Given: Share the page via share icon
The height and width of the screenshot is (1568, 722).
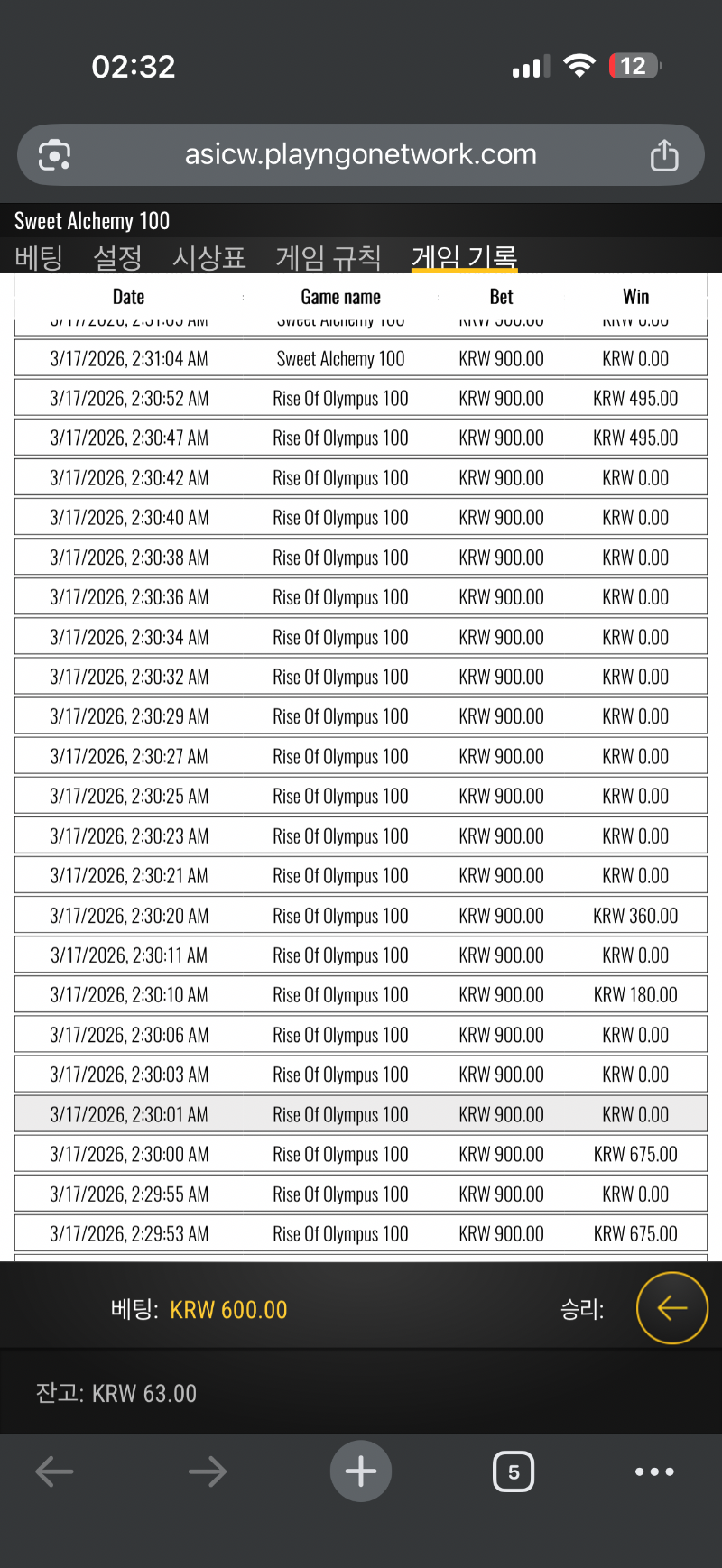Looking at the screenshot, I should pos(664,155).
